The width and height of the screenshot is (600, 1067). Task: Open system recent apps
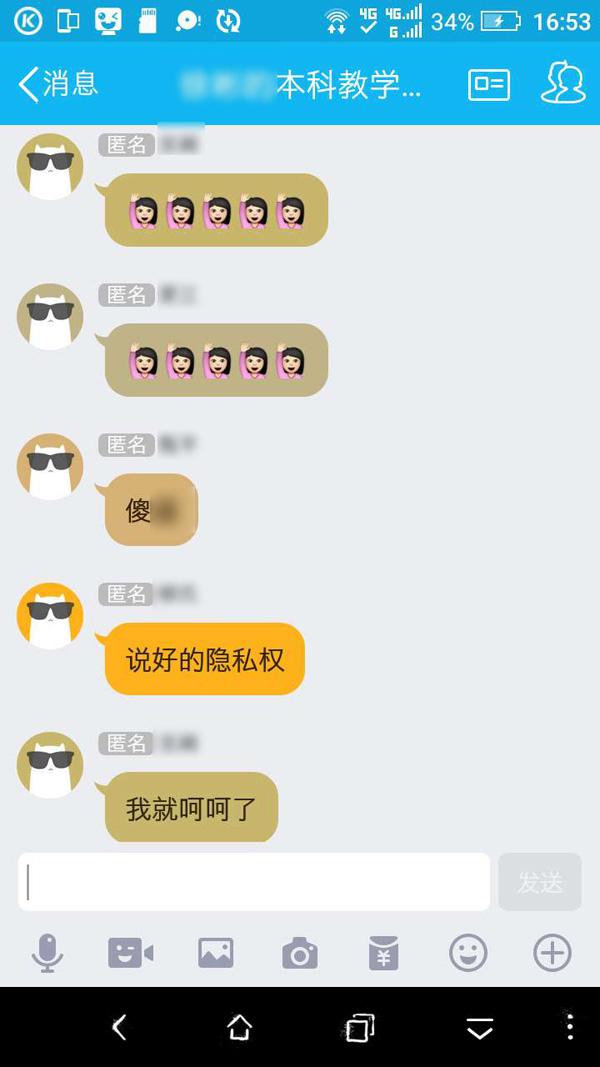pyautogui.click(x=359, y=1027)
